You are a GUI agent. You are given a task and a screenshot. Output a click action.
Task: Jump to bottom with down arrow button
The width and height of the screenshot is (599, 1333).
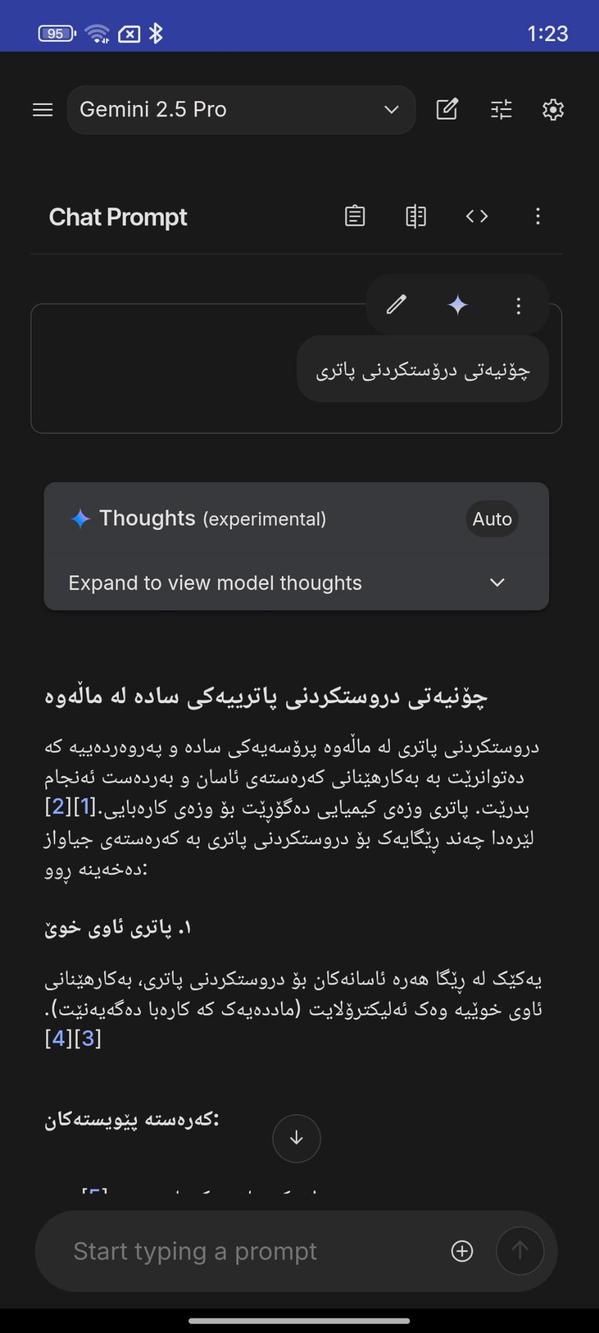coord(296,1138)
